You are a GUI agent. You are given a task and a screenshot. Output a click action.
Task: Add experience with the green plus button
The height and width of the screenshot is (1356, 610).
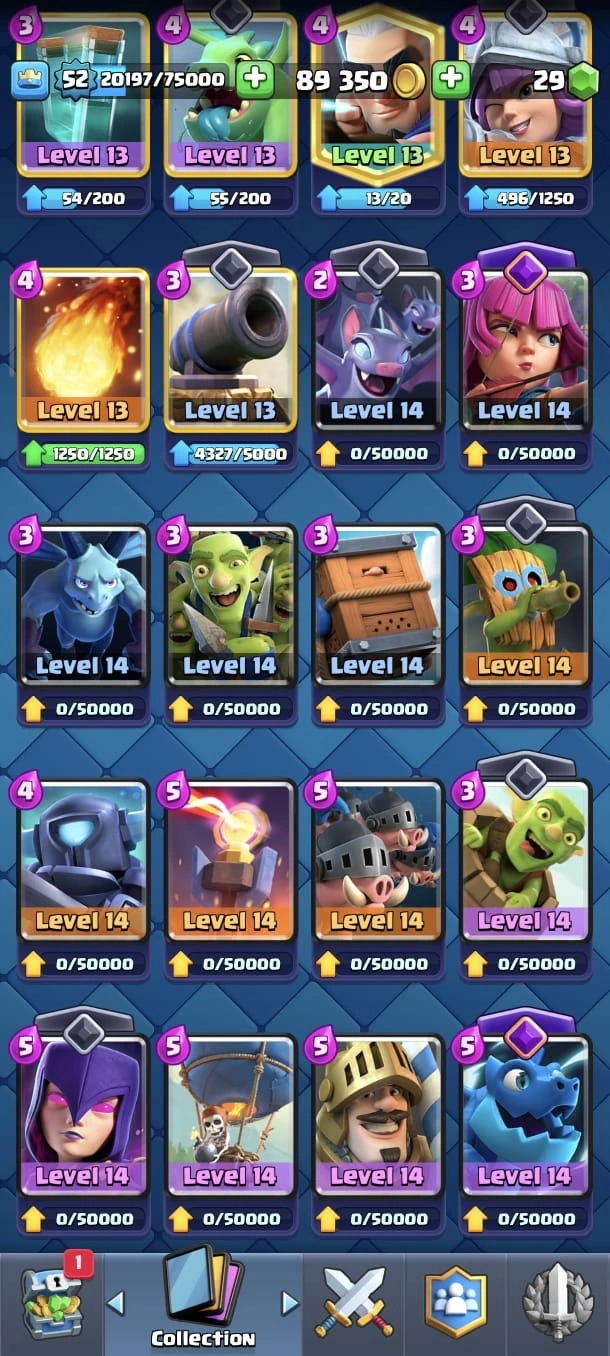click(x=255, y=79)
